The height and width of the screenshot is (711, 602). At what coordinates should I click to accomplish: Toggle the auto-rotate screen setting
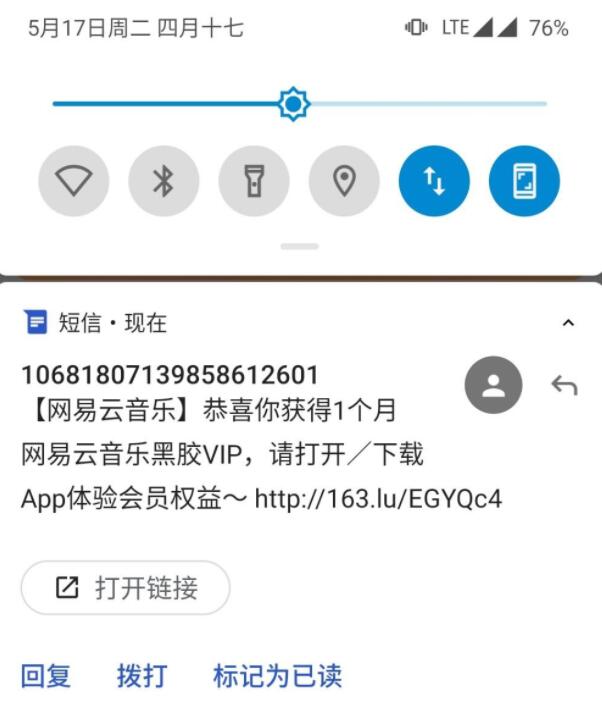click(524, 181)
